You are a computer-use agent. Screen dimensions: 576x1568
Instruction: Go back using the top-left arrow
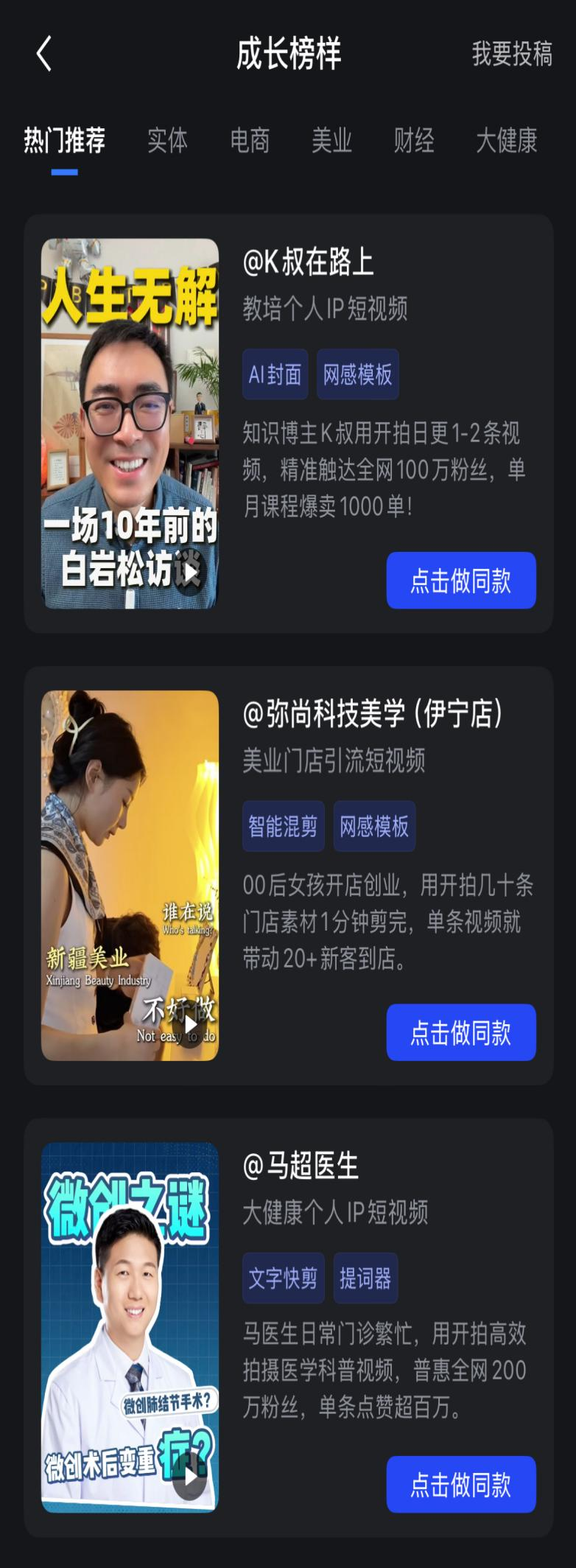pyautogui.click(x=44, y=54)
